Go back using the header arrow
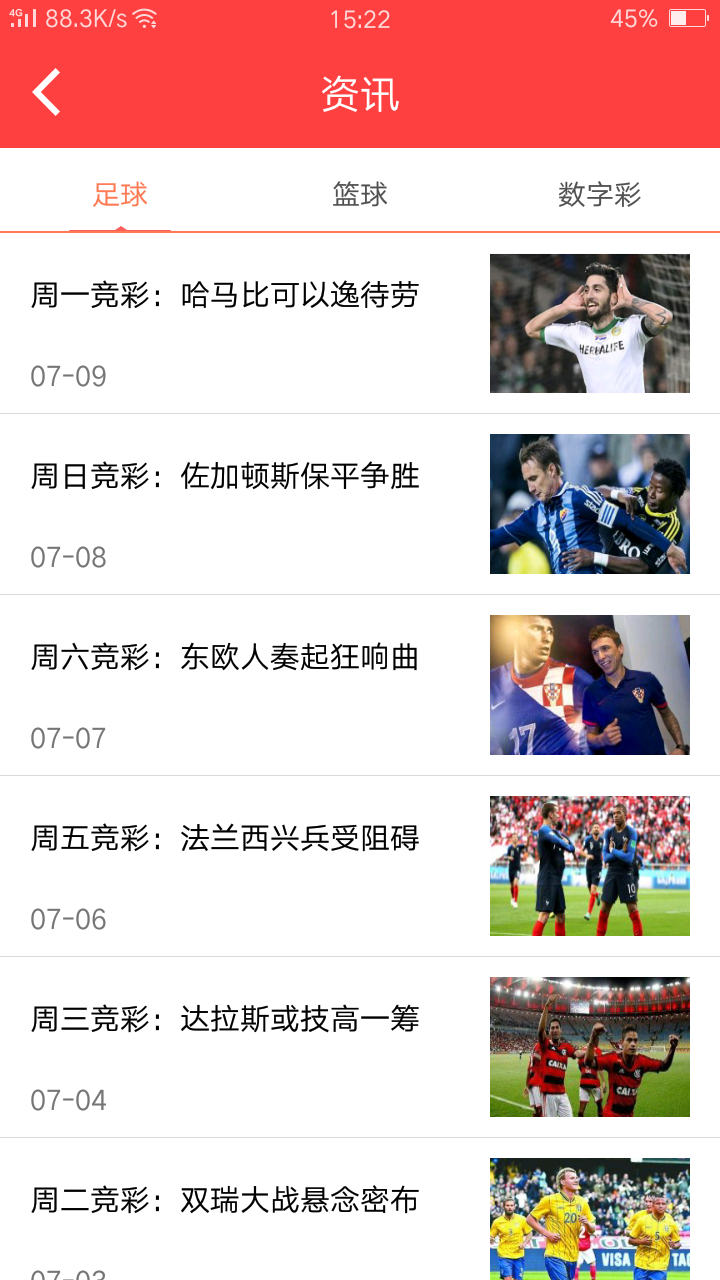The image size is (720, 1280). pos(47,93)
